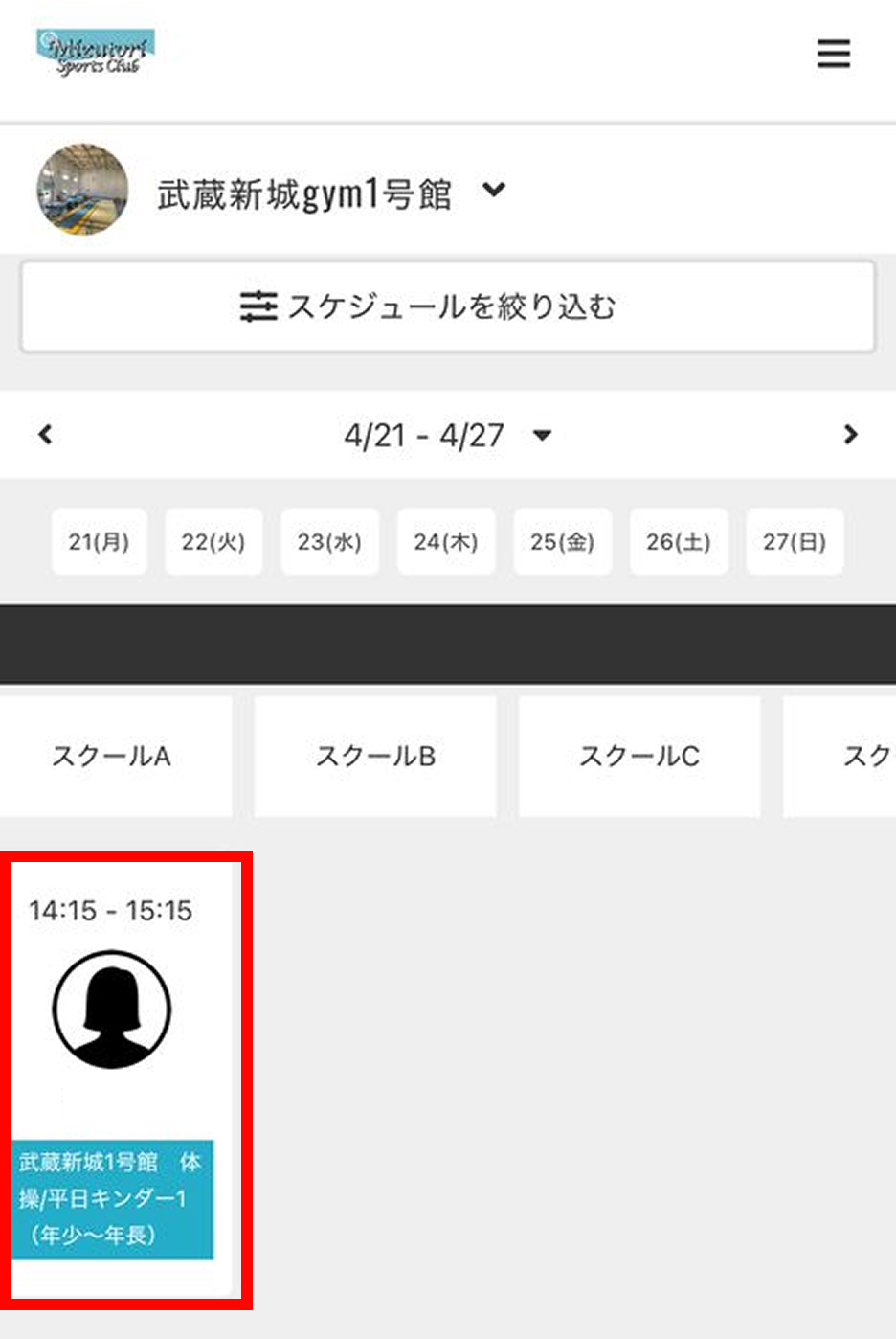Select the date 25(金)
The width and height of the screenshot is (896, 1339).
[x=562, y=542]
